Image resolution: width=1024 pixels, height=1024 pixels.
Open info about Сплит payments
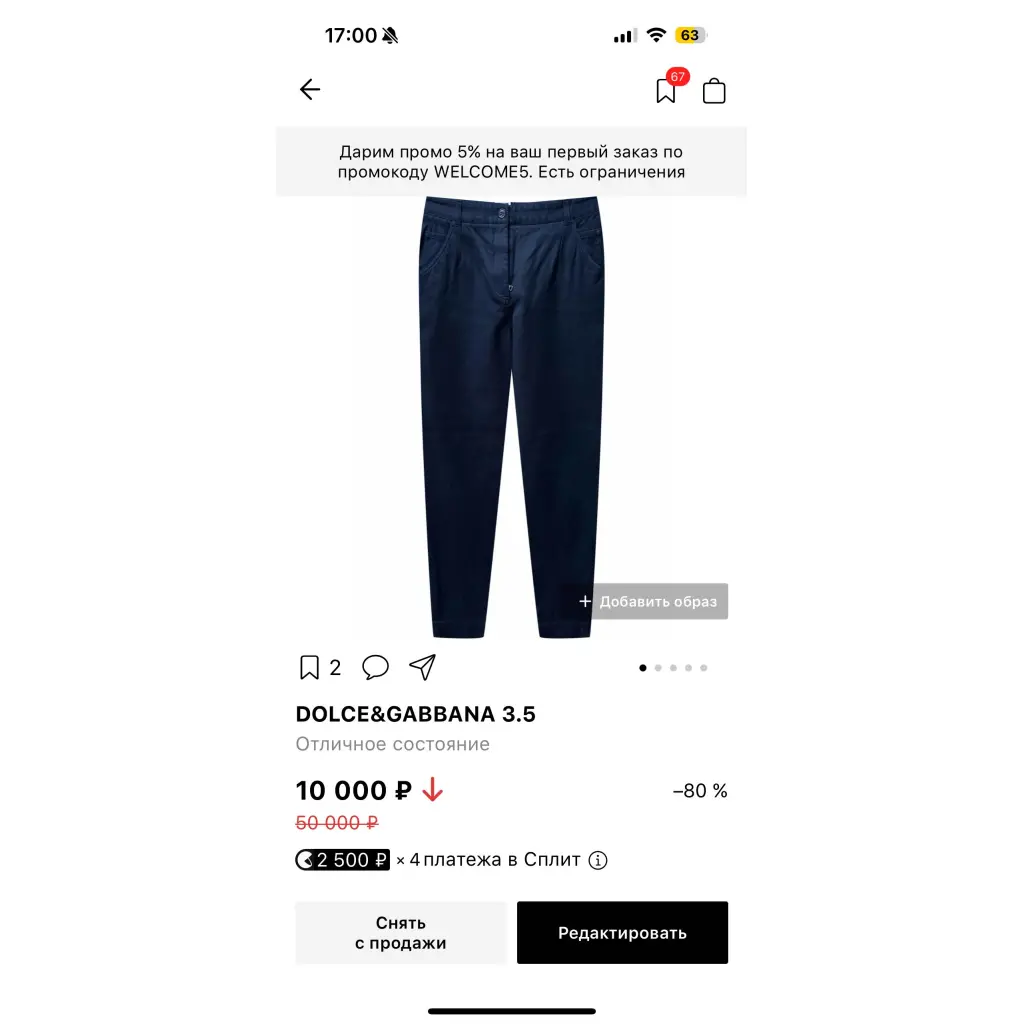click(598, 860)
